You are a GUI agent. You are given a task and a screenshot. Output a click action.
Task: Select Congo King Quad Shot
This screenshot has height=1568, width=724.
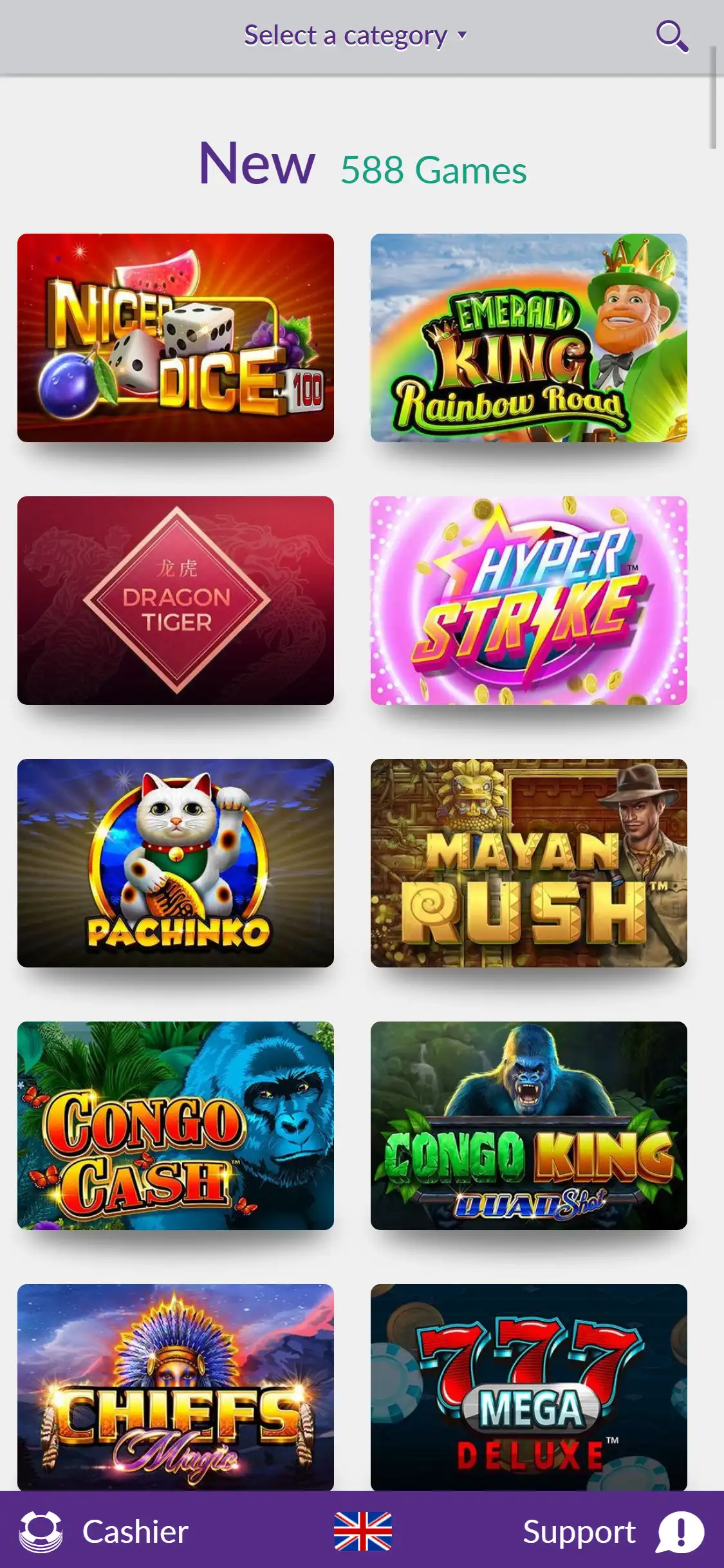pyautogui.click(x=528, y=1125)
